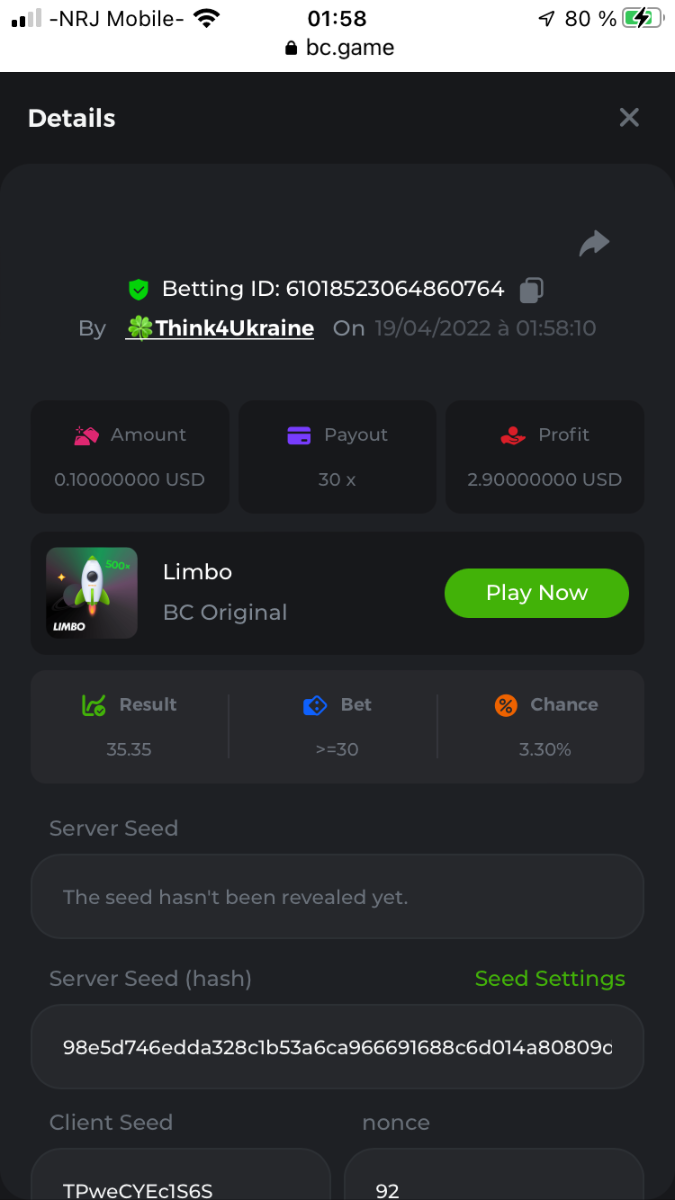
Task: Tap the bc.game address bar
Action: point(339,47)
